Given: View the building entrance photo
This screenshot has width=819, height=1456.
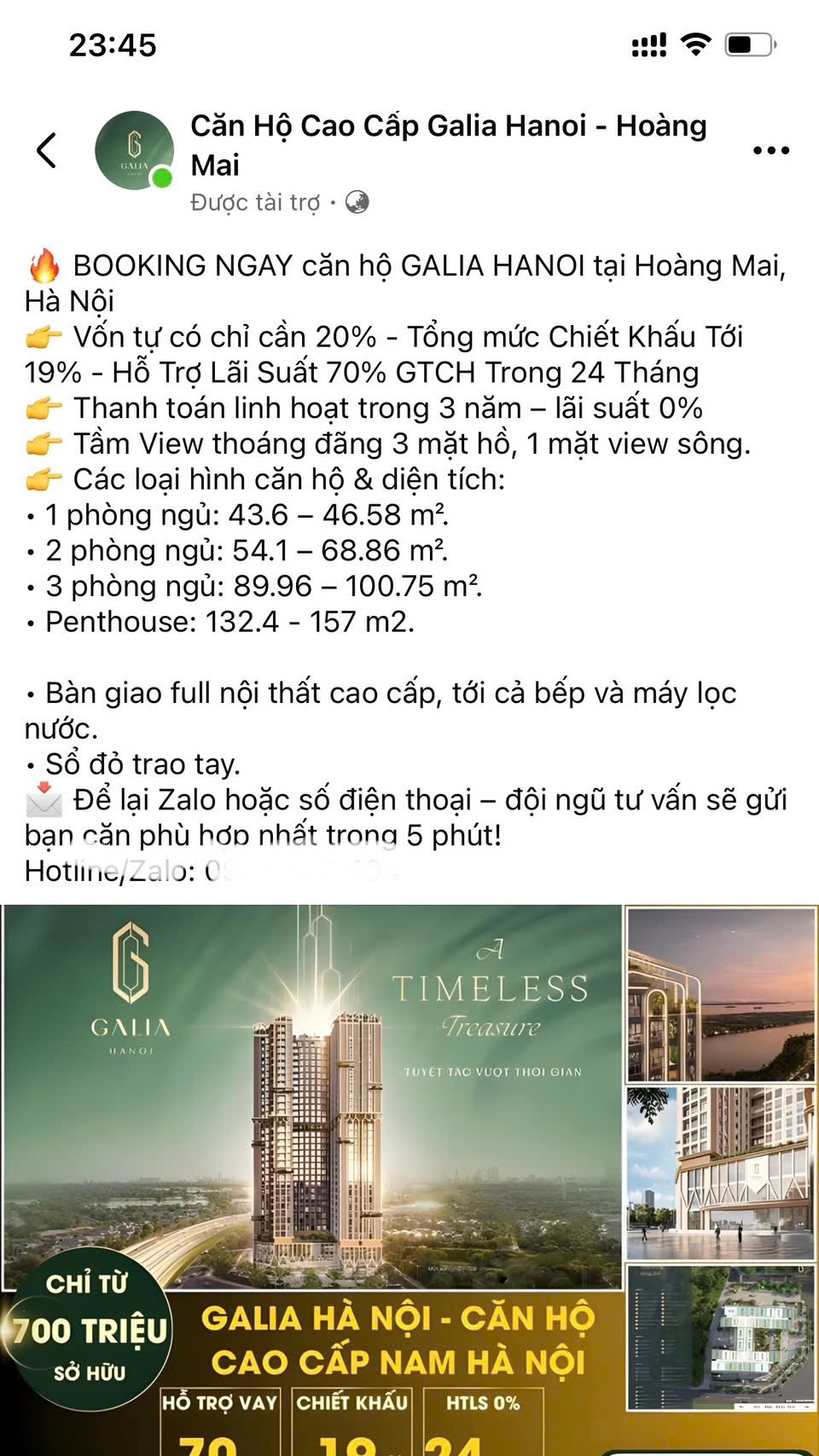Looking at the screenshot, I should pyautogui.click(x=721, y=1174).
